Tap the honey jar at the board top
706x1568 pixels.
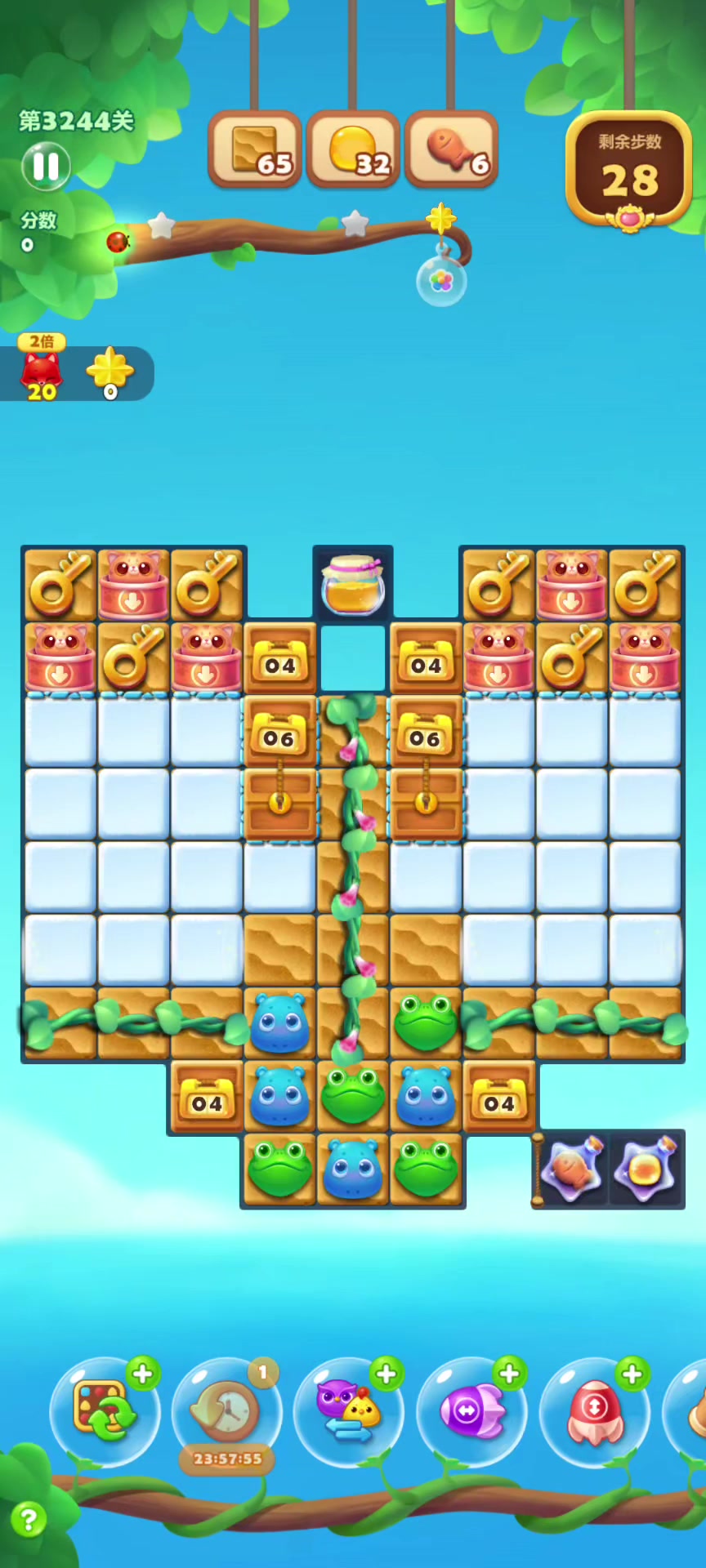tap(353, 584)
